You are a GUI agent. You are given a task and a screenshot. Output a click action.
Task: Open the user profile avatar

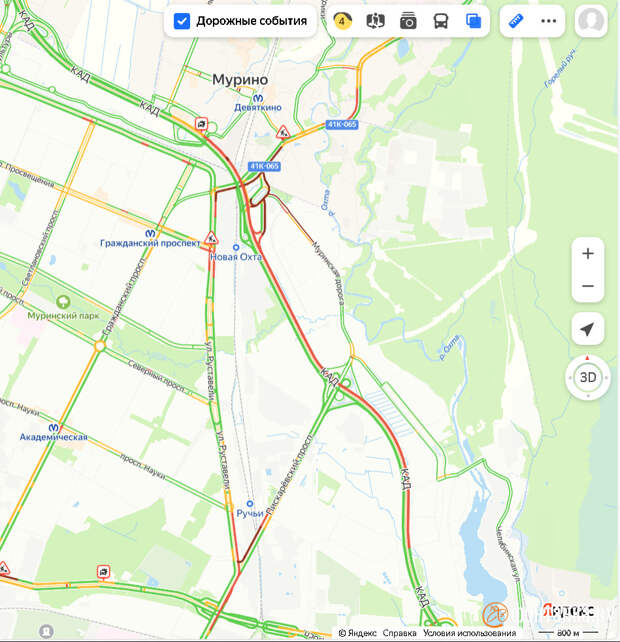(x=591, y=21)
